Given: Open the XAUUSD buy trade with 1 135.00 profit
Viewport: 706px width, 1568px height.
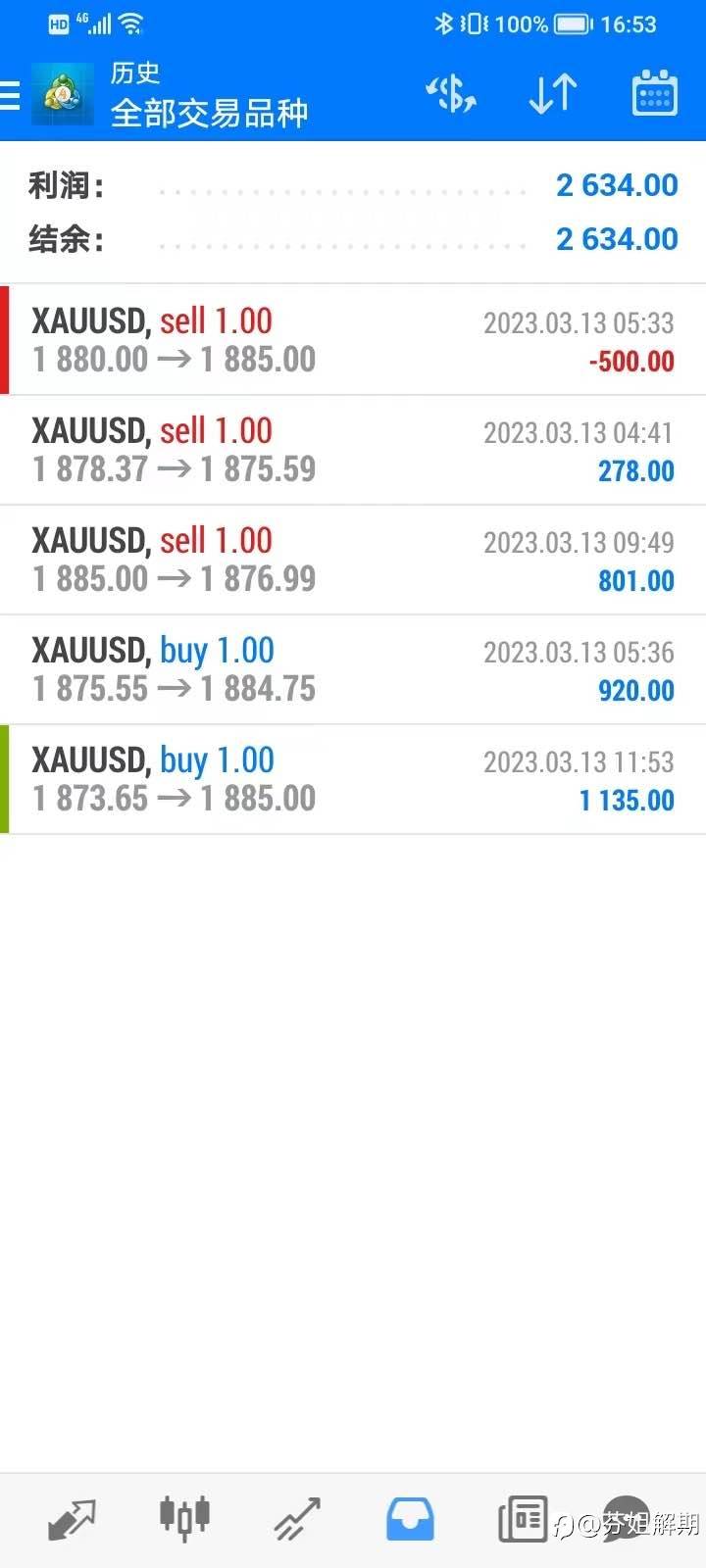Looking at the screenshot, I should click(x=353, y=779).
